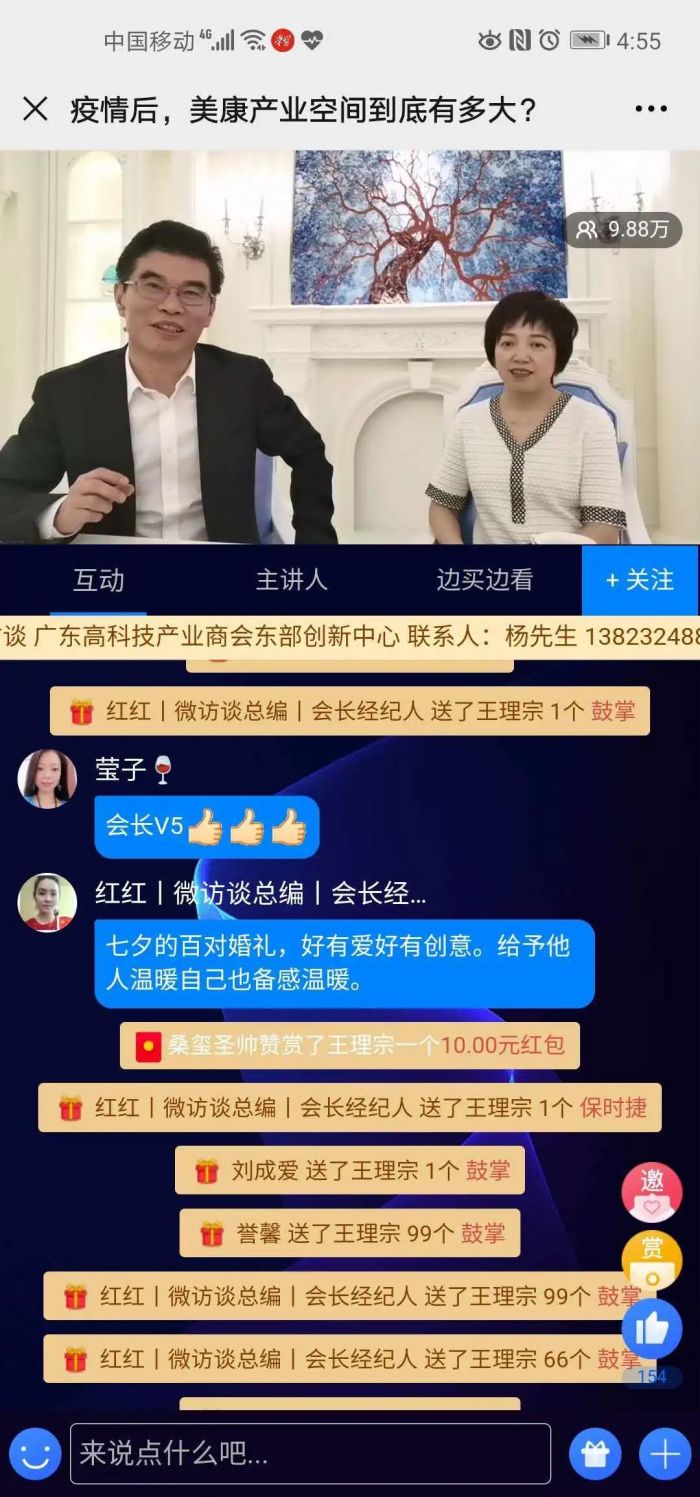Switch to the 主讲人 tab
The image size is (700, 1497).
(x=291, y=580)
